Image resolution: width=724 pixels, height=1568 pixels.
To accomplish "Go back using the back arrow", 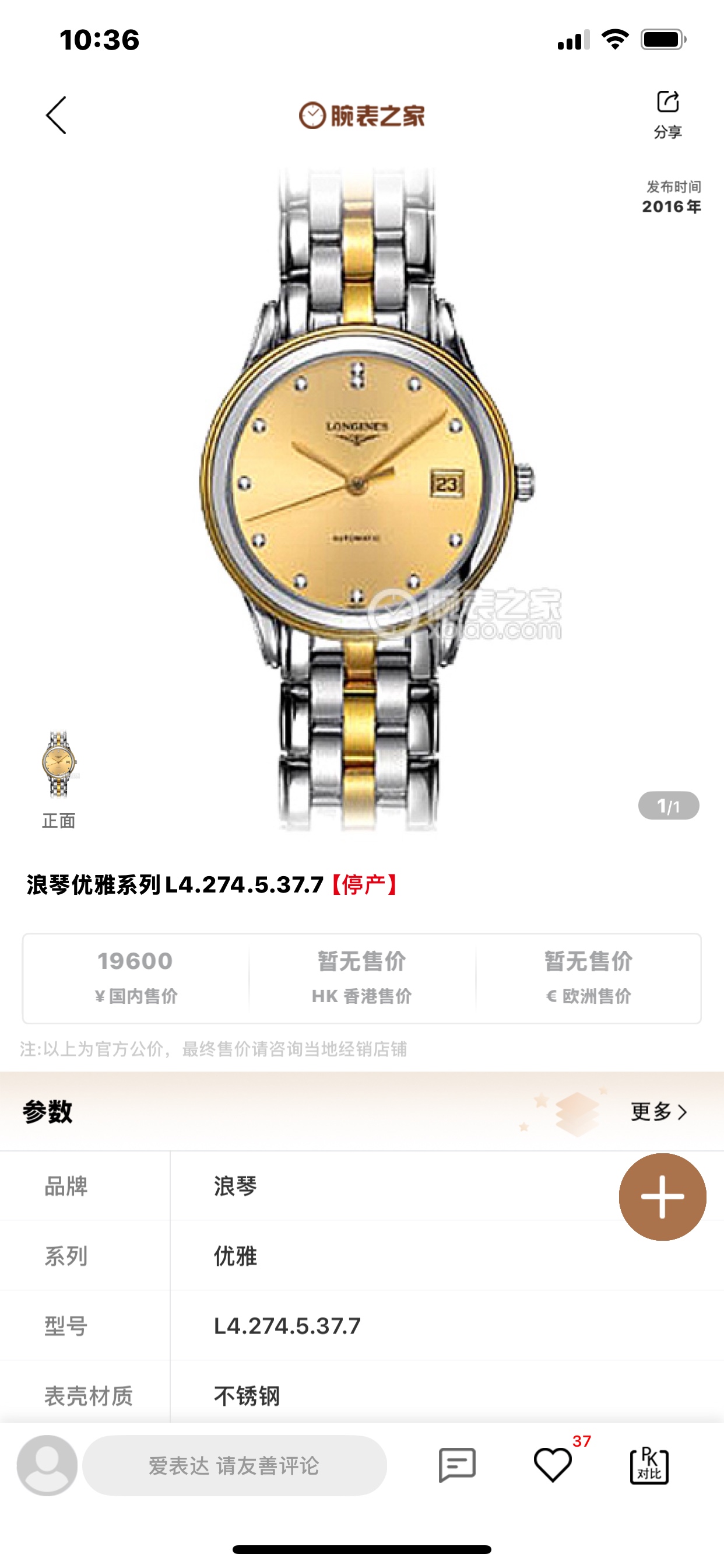I will coord(56,115).
